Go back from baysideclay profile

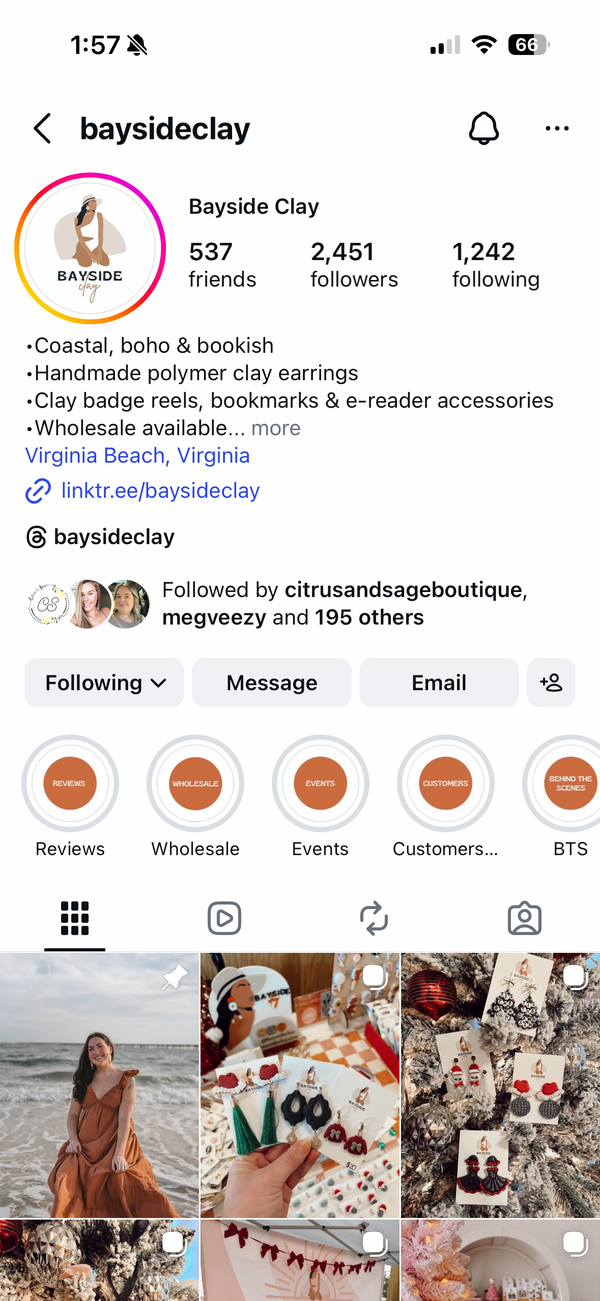click(42, 129)
